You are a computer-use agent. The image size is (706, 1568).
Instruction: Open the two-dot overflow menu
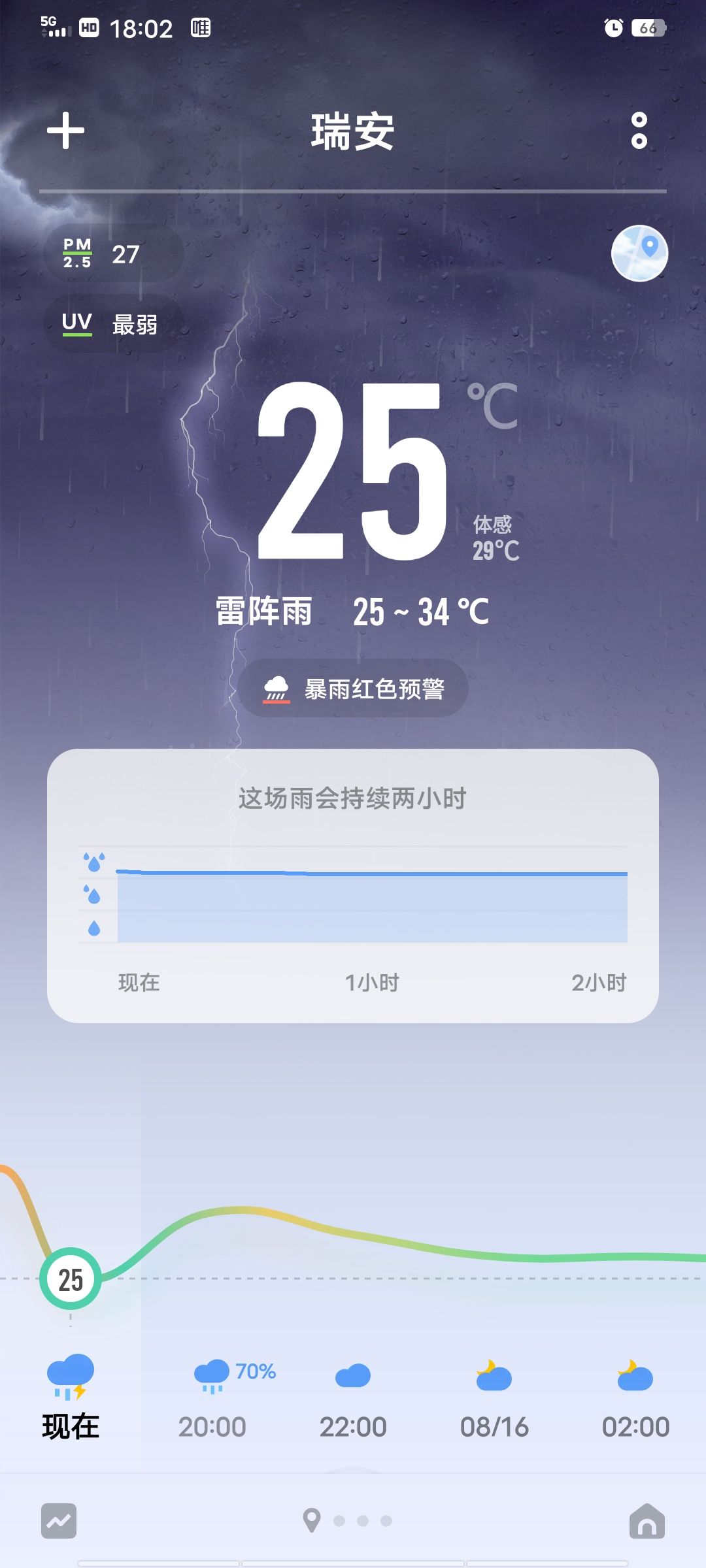(x=639, y=131)
